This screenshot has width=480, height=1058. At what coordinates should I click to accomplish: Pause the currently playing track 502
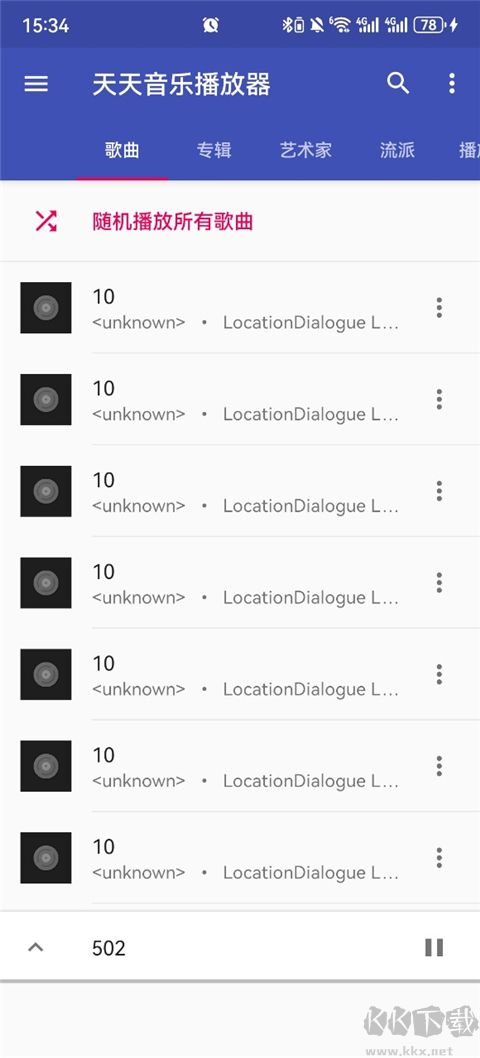coord(434,947)
